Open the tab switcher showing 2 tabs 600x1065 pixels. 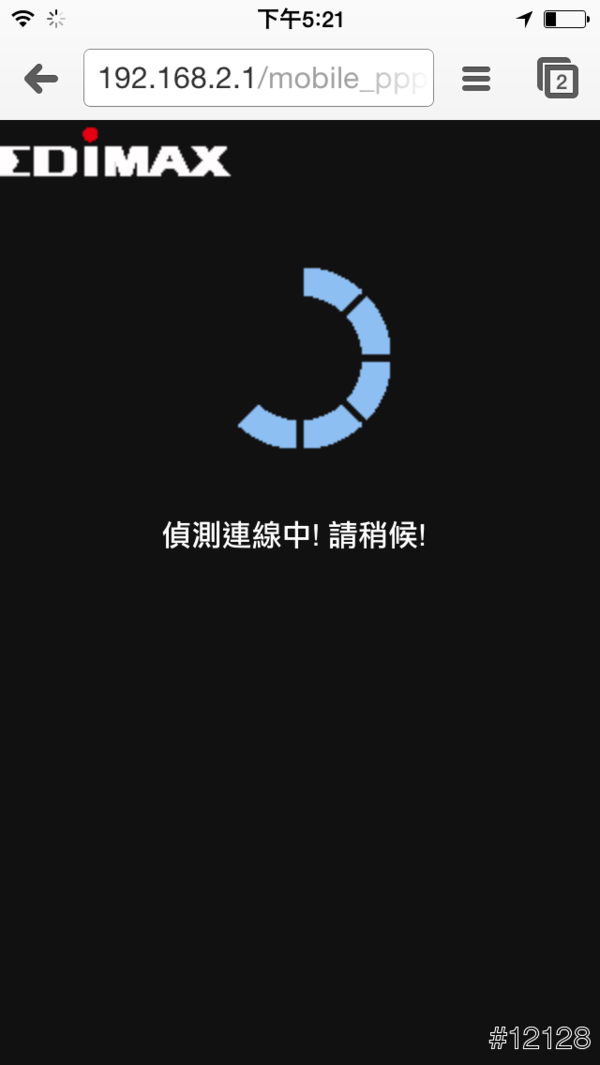(x=558, y=78)
